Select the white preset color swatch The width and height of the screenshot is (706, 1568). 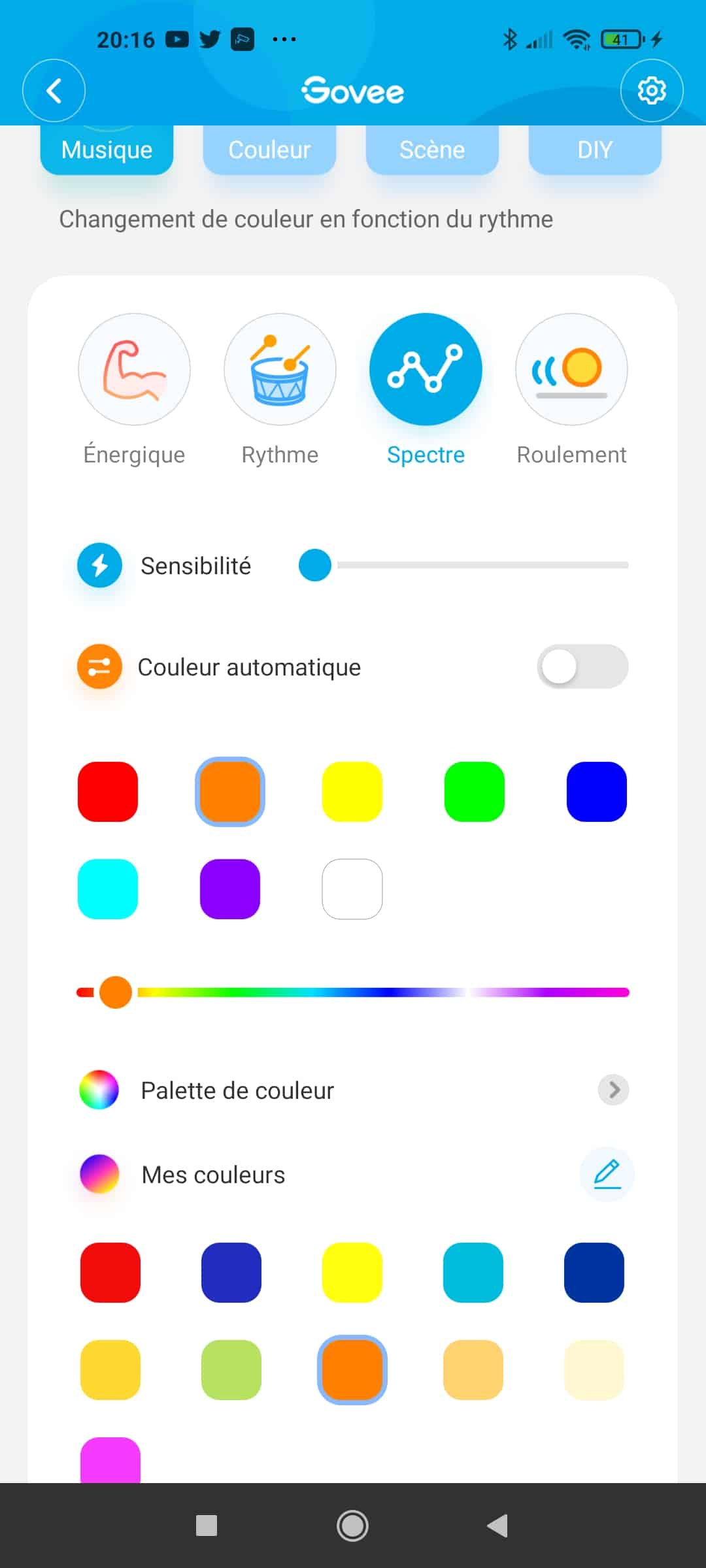[352, 889]
